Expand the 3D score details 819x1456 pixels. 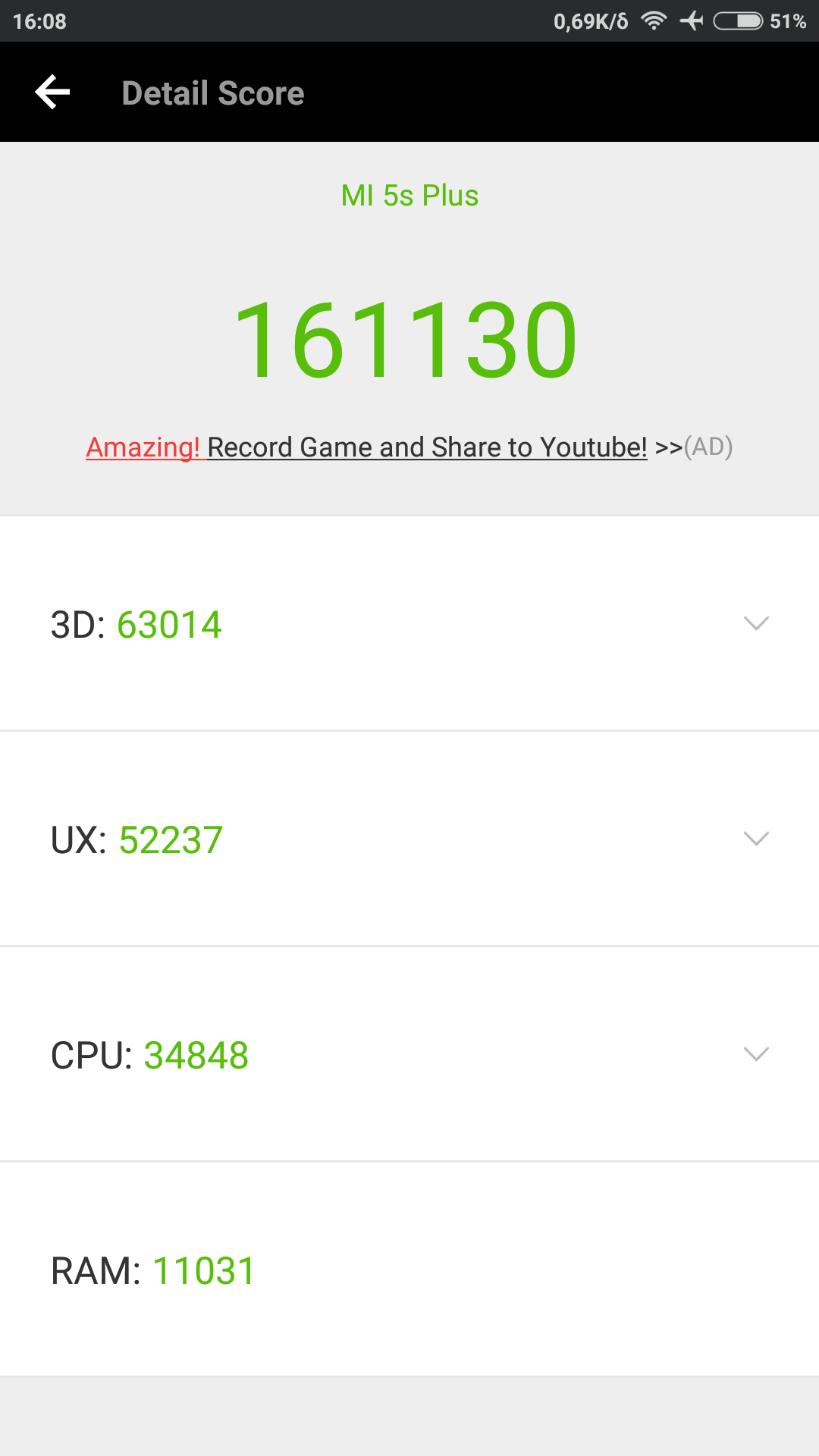(756, 623)
